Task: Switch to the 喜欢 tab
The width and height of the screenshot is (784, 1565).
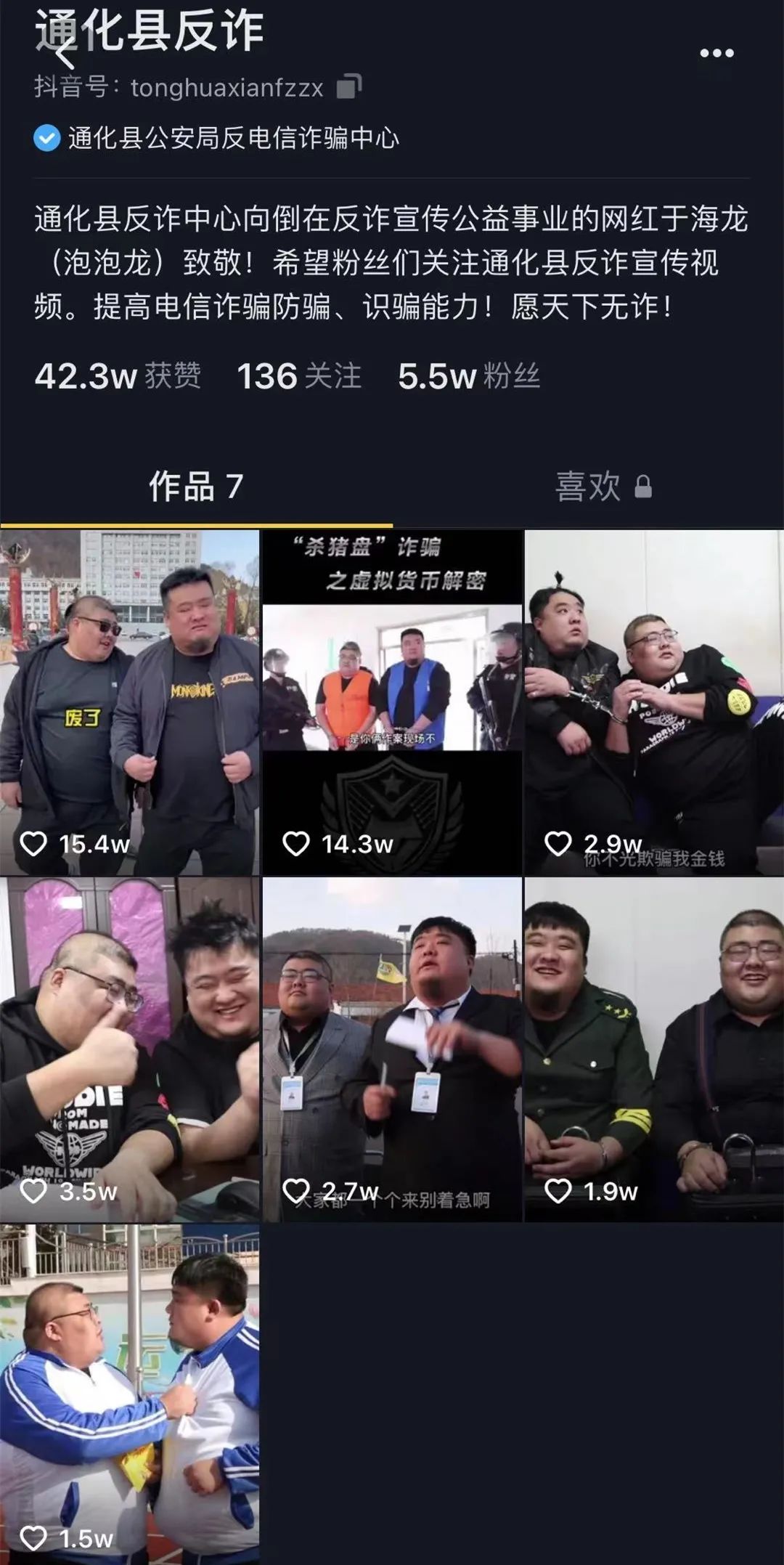Action: point(603,486)
